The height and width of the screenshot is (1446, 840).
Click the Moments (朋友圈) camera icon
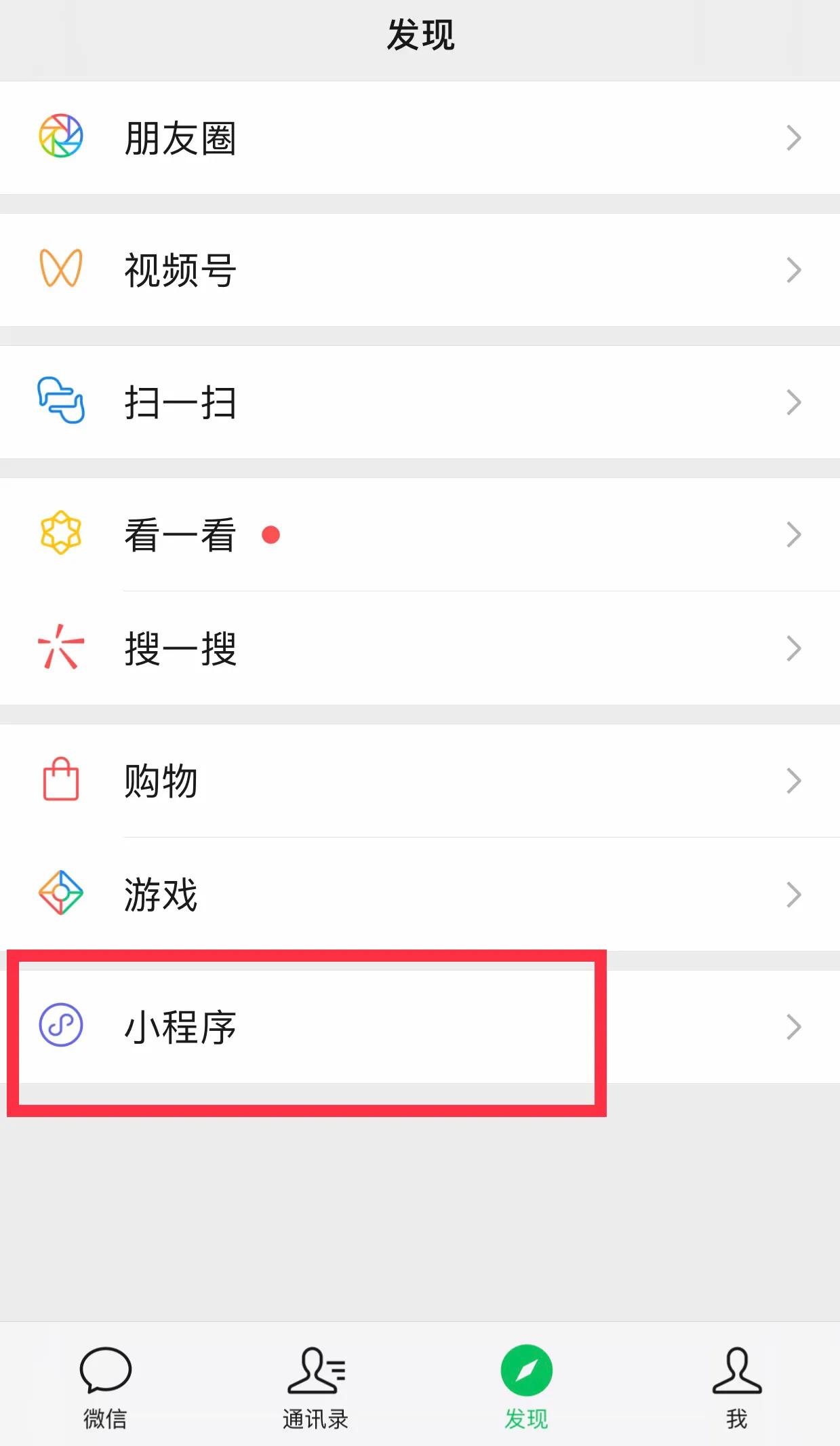coord(61,137)
